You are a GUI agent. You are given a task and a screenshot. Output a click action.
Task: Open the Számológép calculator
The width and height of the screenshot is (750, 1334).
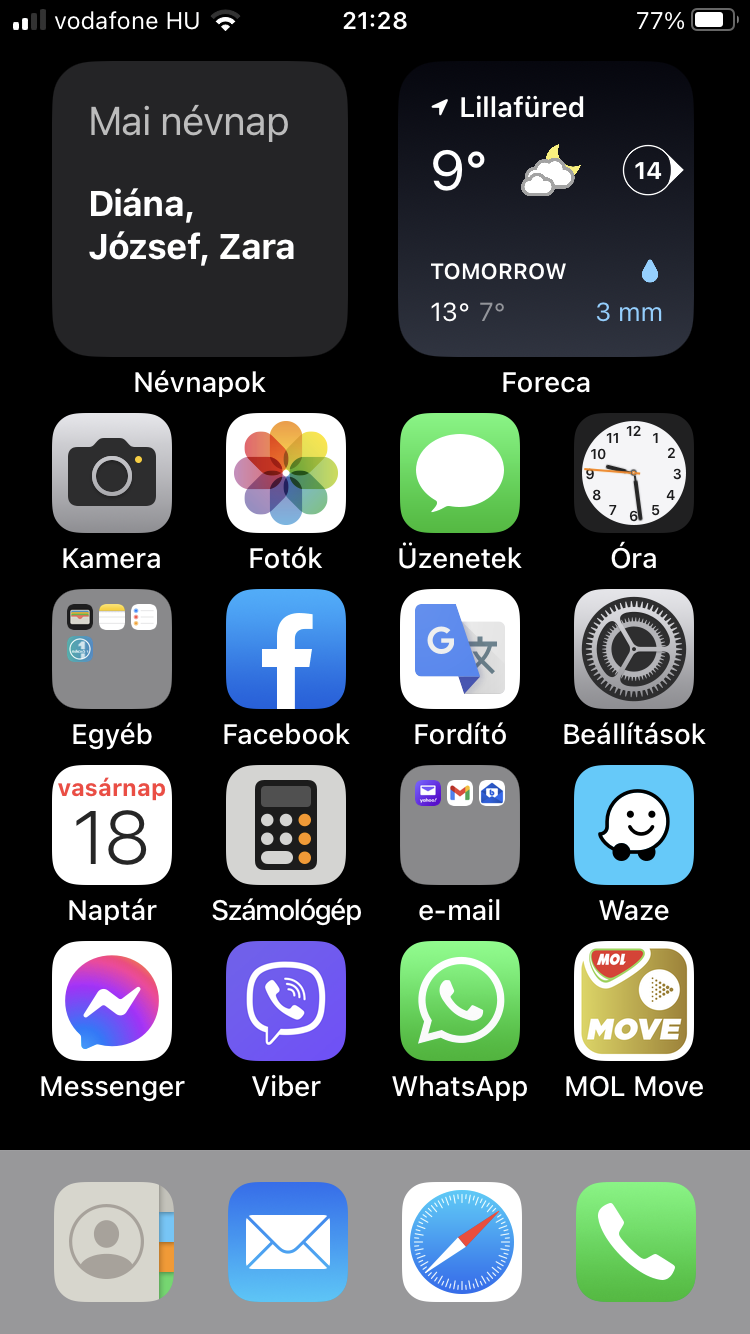click(285, 825)
